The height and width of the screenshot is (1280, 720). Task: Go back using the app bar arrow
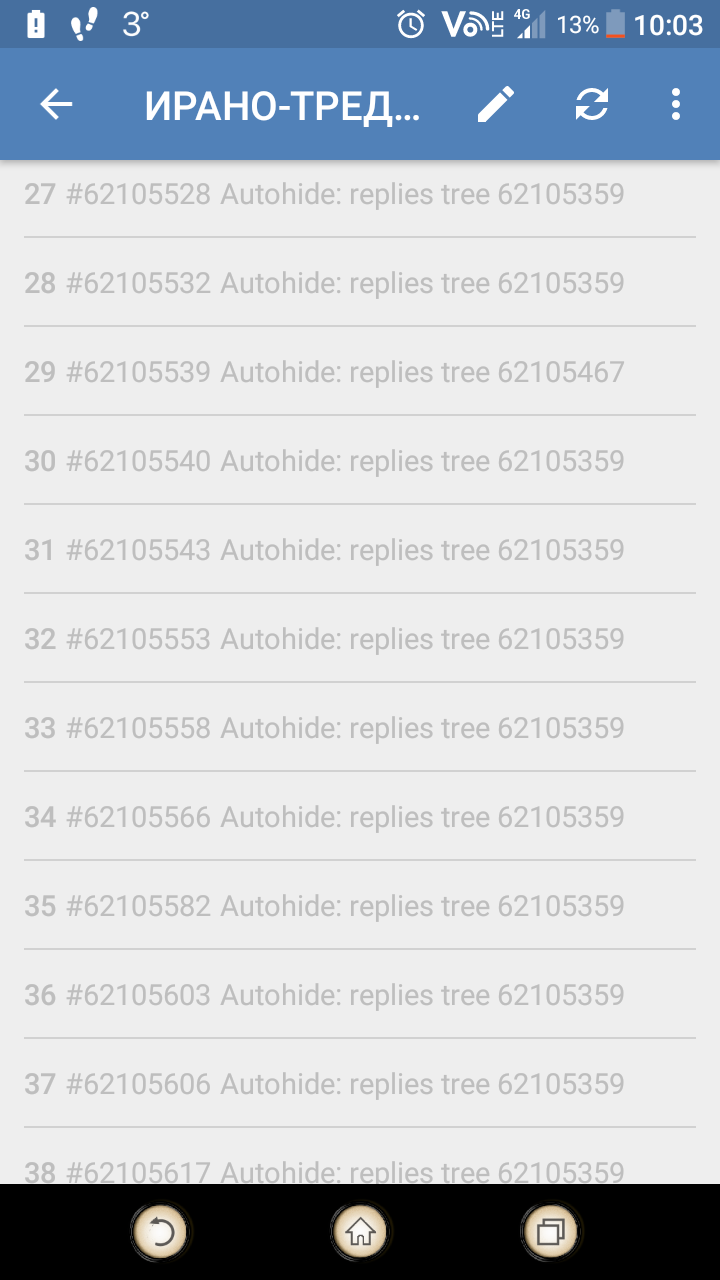click(x=56, y=105)
